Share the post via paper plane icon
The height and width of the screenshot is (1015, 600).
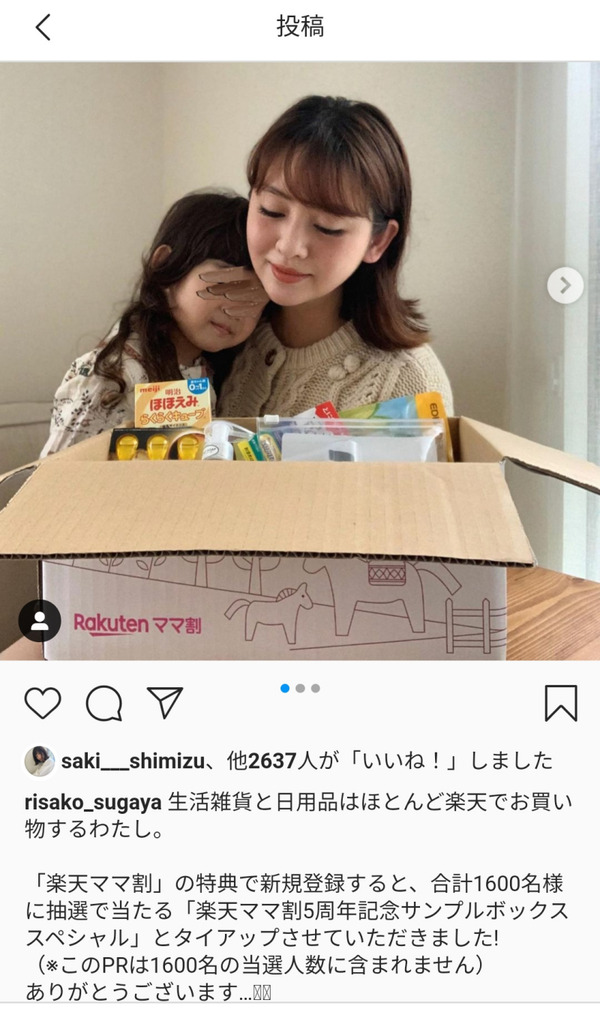165,702
